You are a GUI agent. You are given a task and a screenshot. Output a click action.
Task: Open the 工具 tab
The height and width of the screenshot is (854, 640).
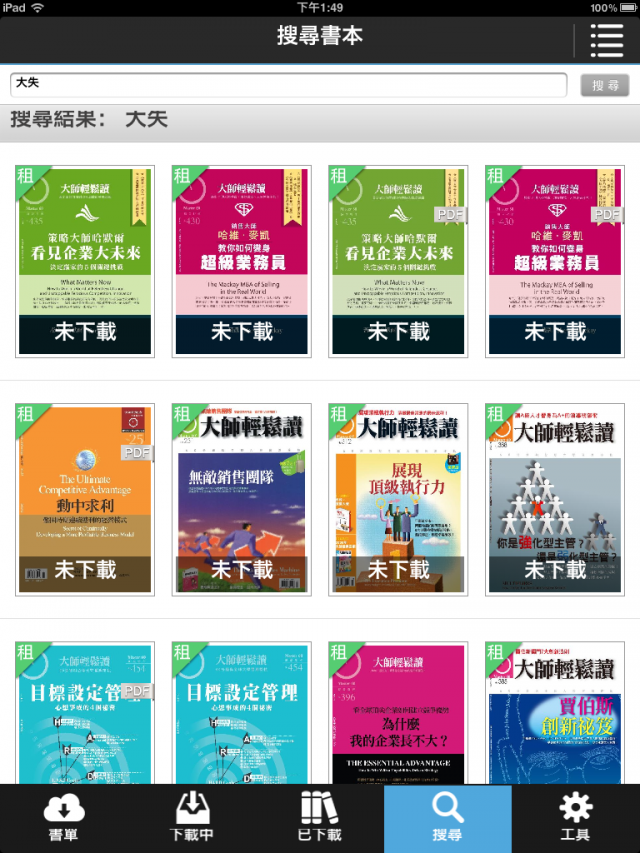coord(575,818)
